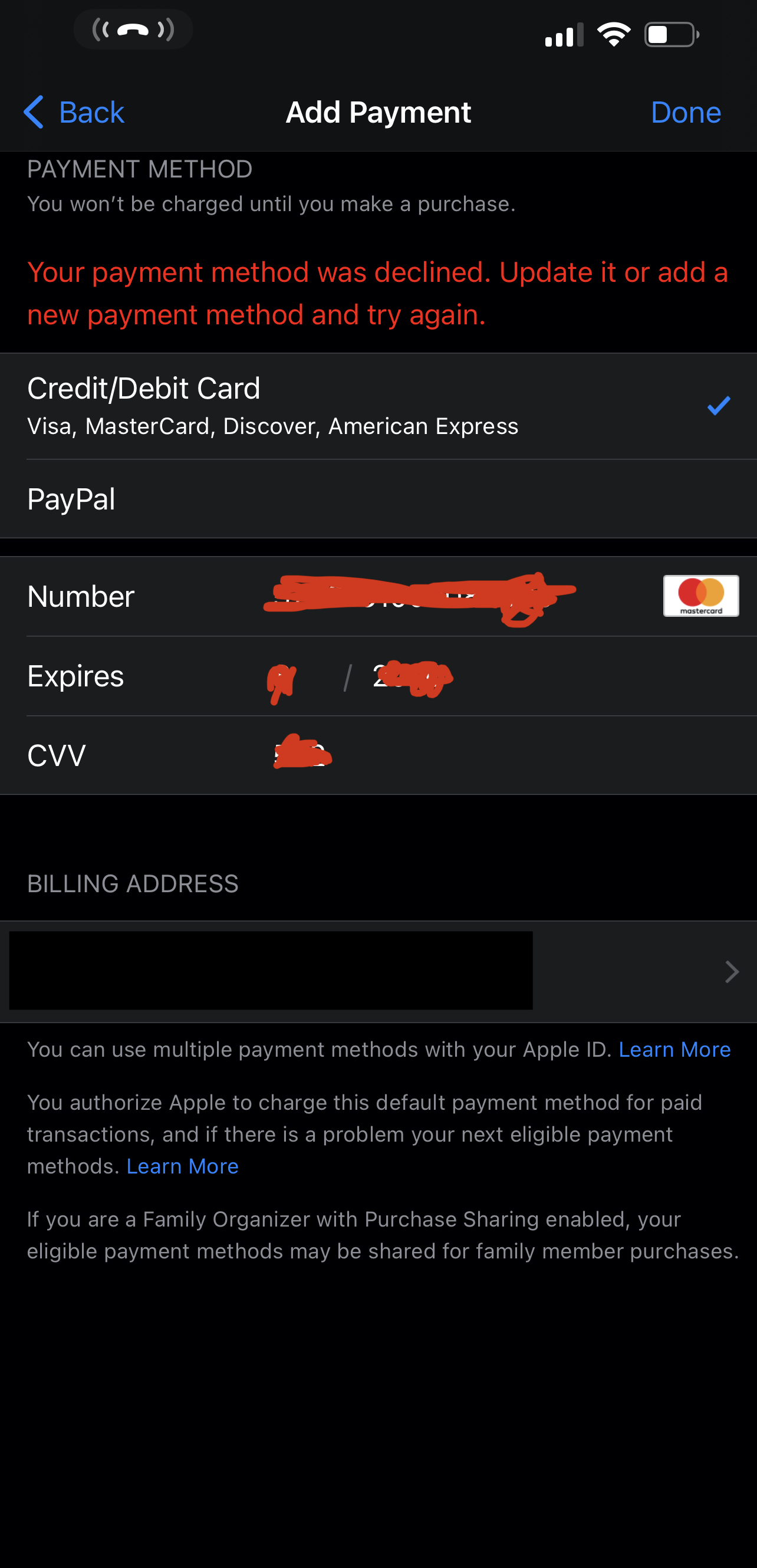Open Learn More about multiple payment methods
Viewport: 757px width, 1568px height.
point(674,1050)
